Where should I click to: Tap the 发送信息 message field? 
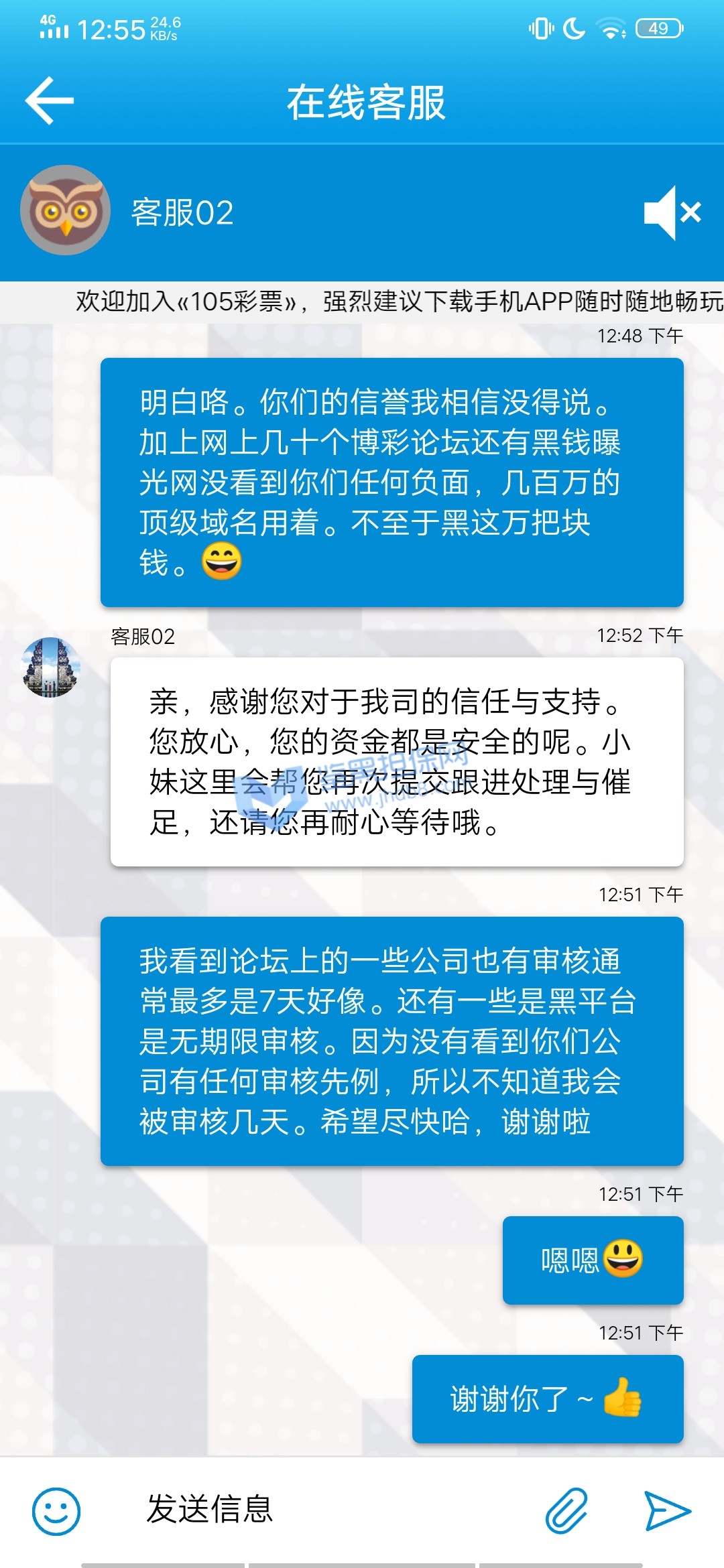(x=322, y=1510)
